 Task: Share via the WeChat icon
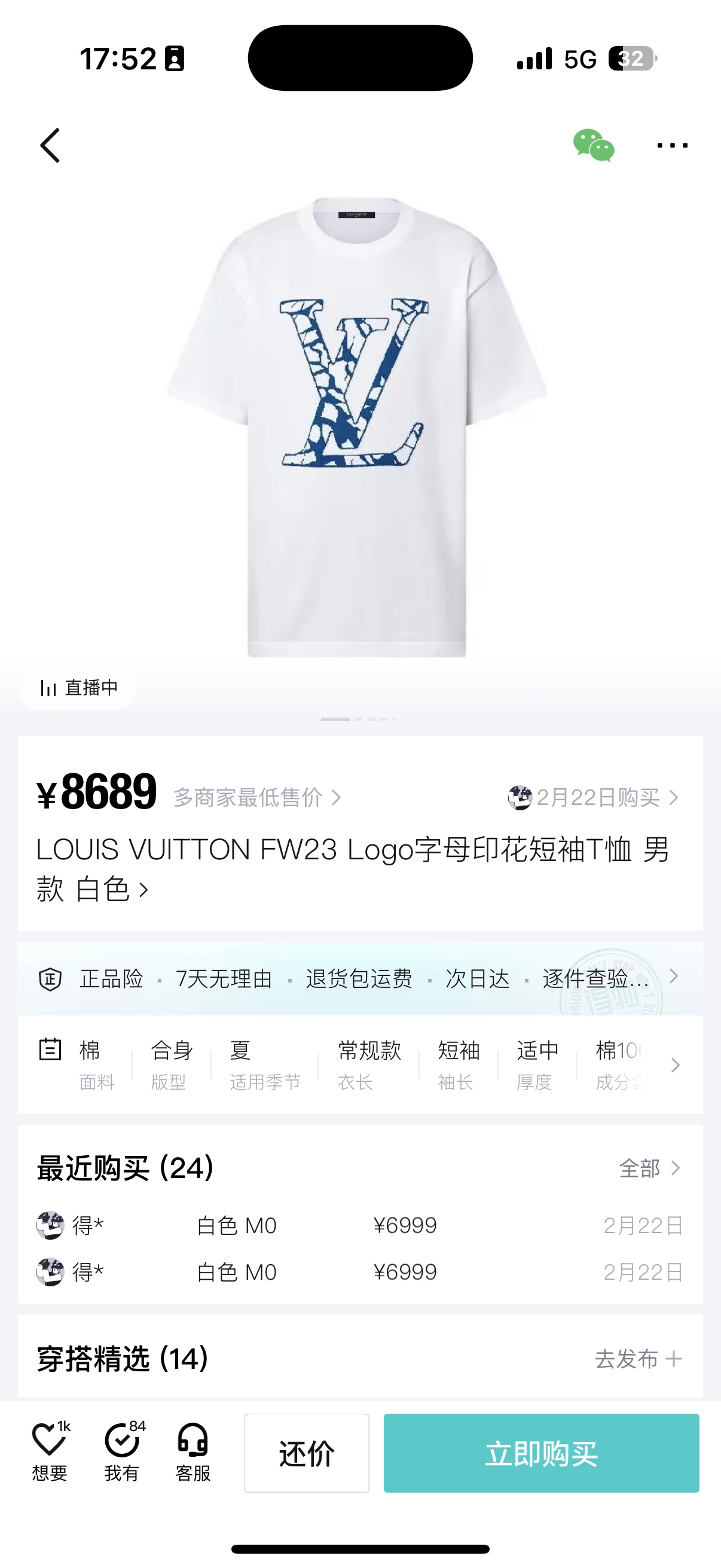(x=593, y=145)
